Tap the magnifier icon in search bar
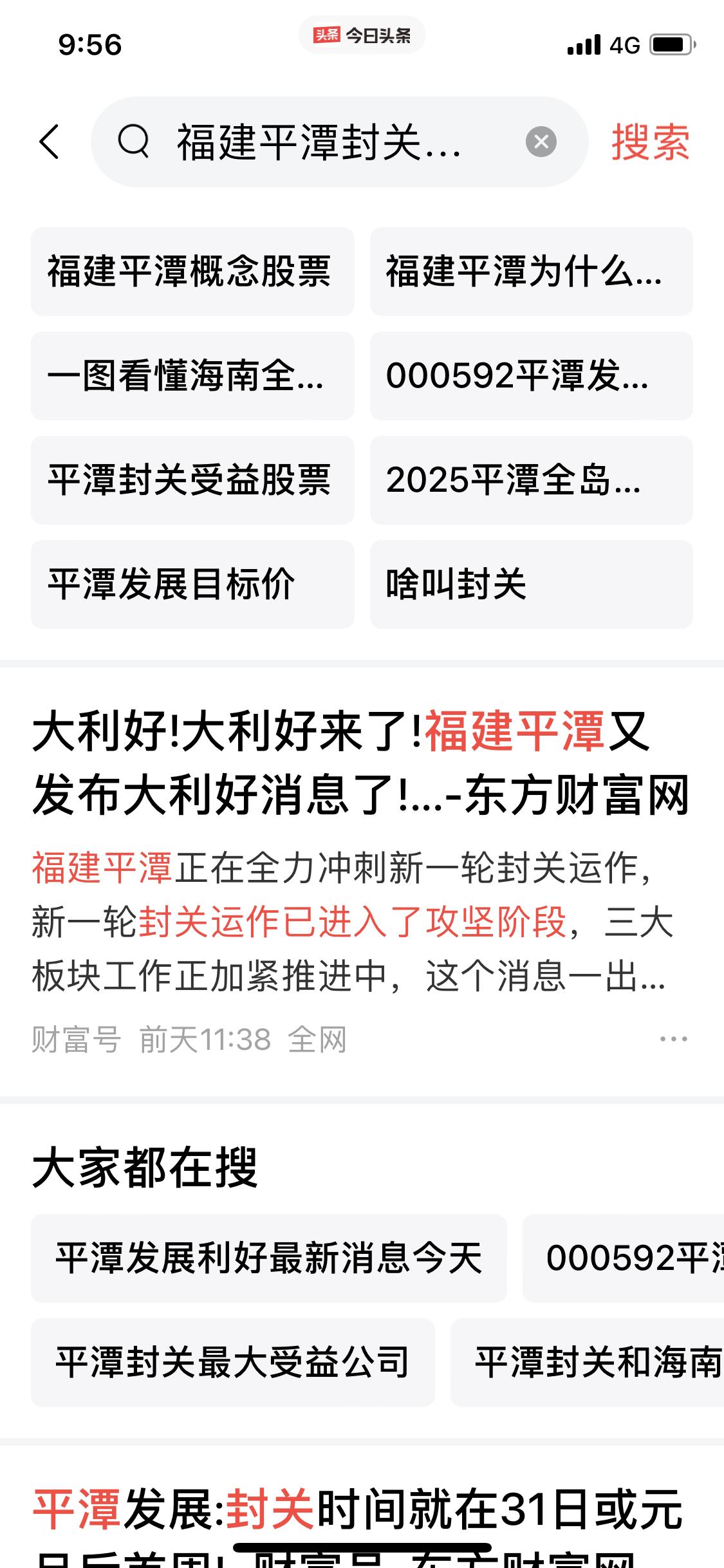This screenshot has height=1568, width=724. click(133, 143)
